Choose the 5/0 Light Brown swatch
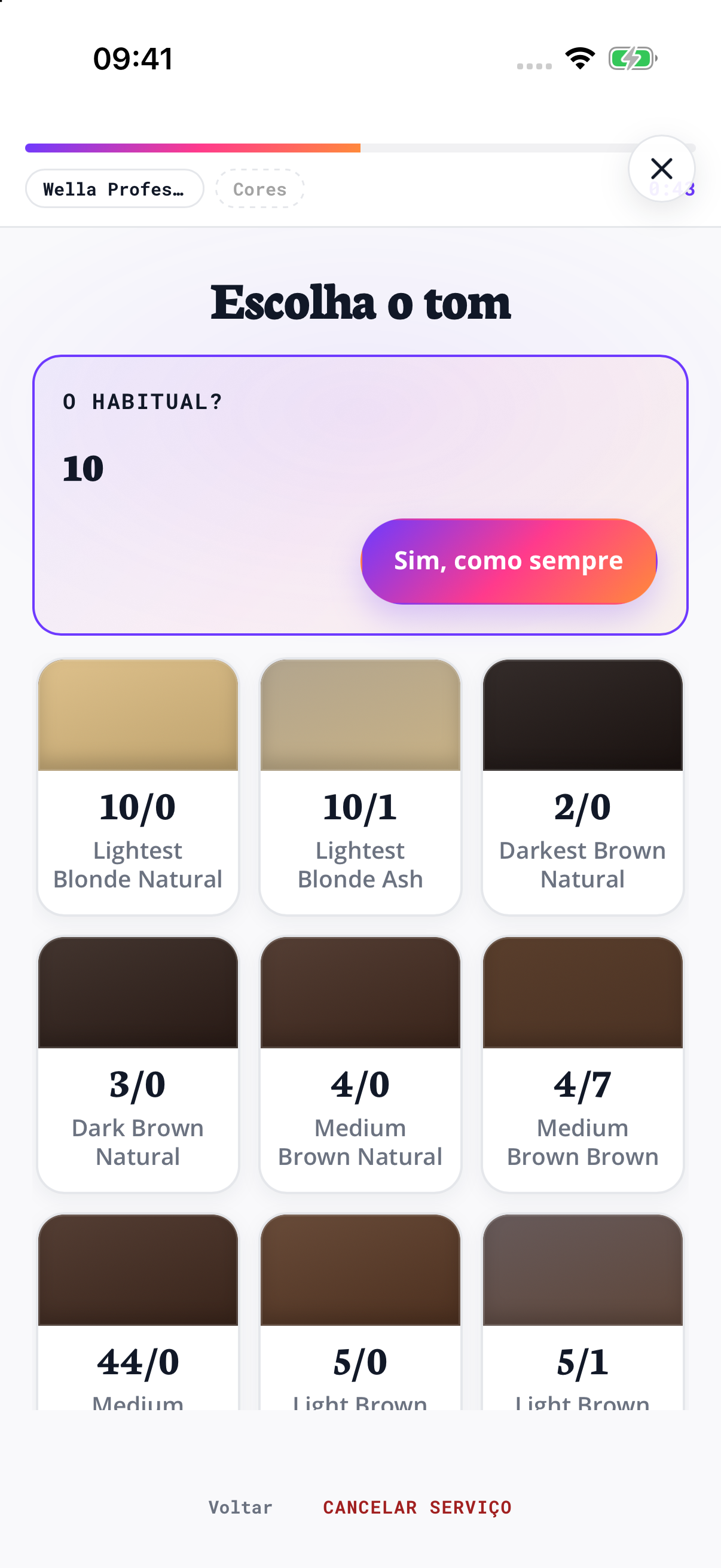The width and height of the screenshot is (721, 1568). [360, 1311]
